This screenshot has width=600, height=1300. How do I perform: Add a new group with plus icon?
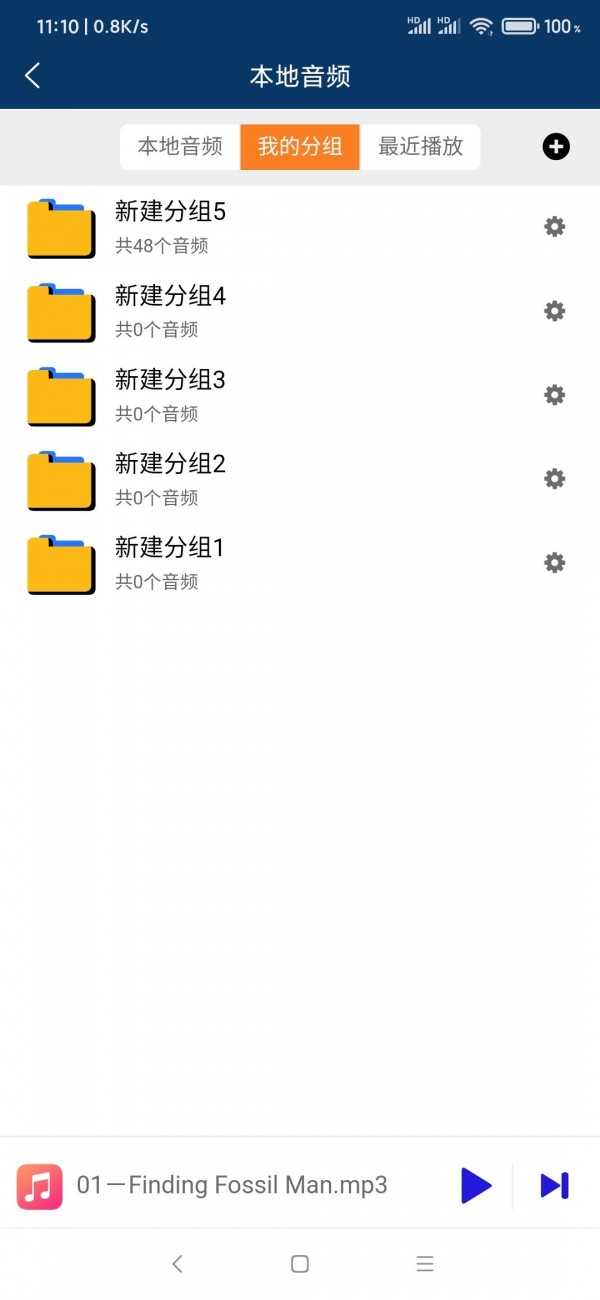click(x=556, y=147)
